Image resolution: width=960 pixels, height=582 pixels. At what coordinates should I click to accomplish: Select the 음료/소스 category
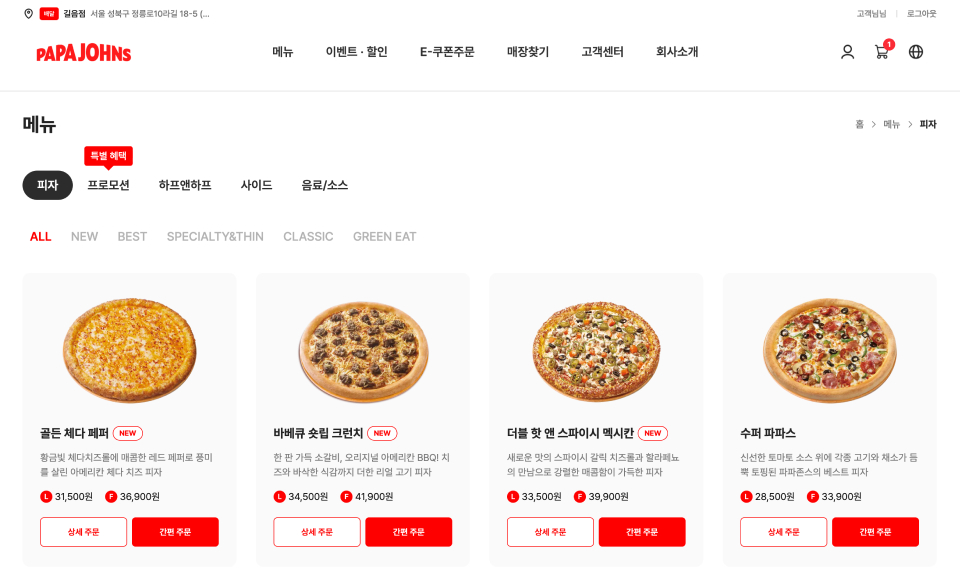pos(325,185)
